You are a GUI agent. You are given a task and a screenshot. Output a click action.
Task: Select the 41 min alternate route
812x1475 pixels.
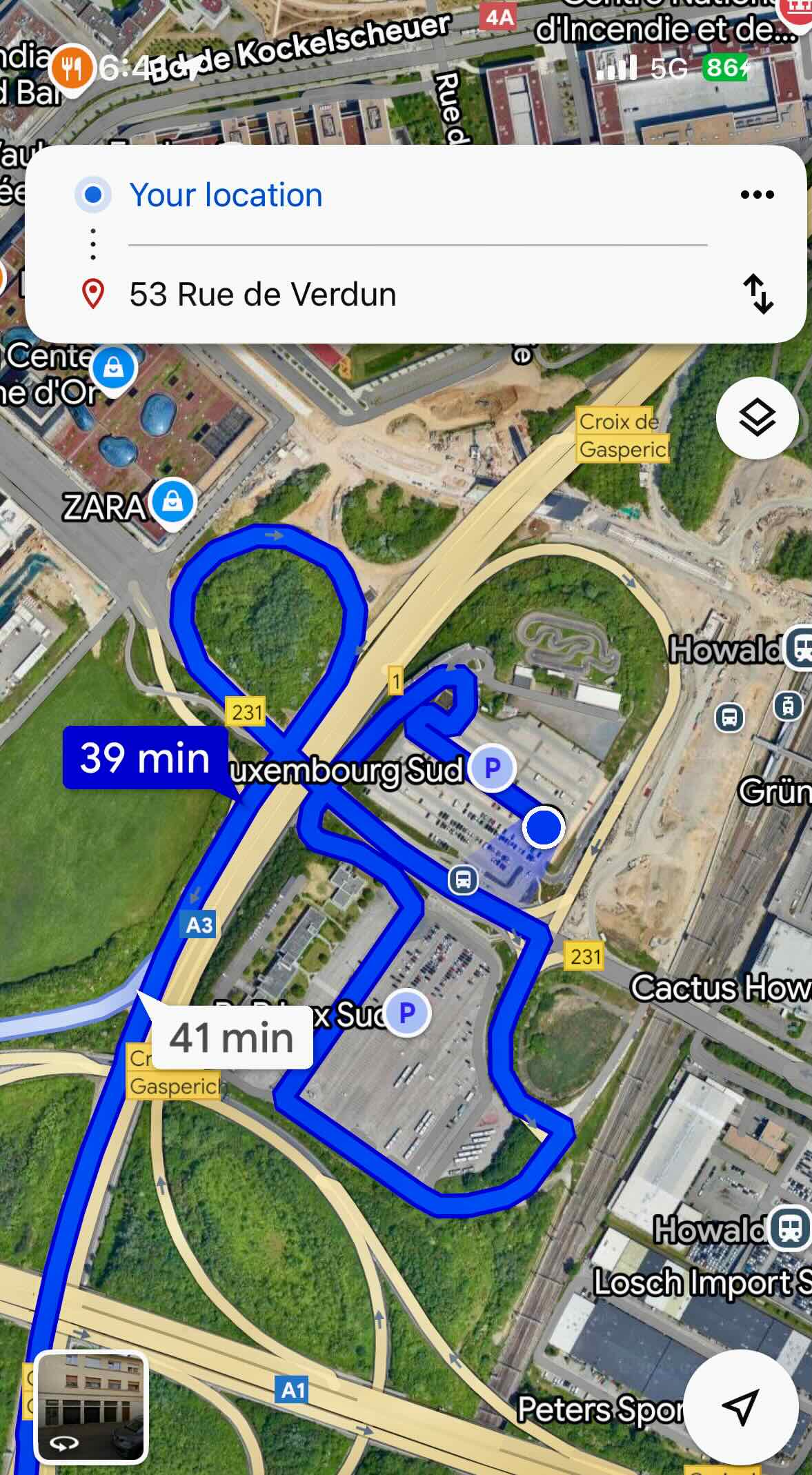tap(231, 1038)
